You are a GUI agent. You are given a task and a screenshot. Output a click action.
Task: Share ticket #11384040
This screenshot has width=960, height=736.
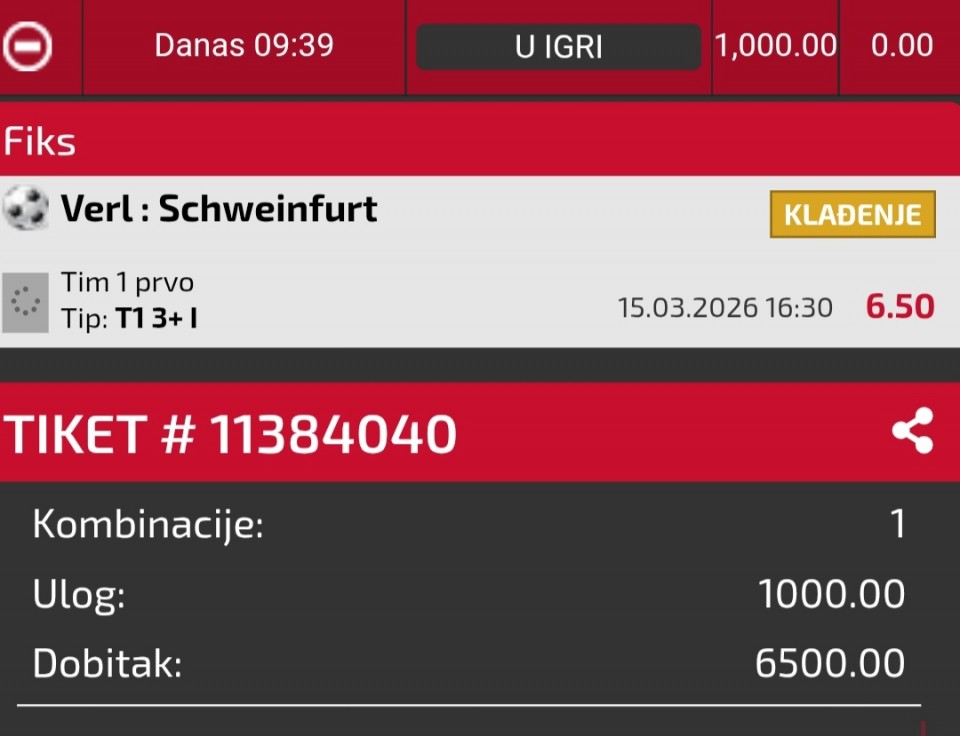point(912,431)
